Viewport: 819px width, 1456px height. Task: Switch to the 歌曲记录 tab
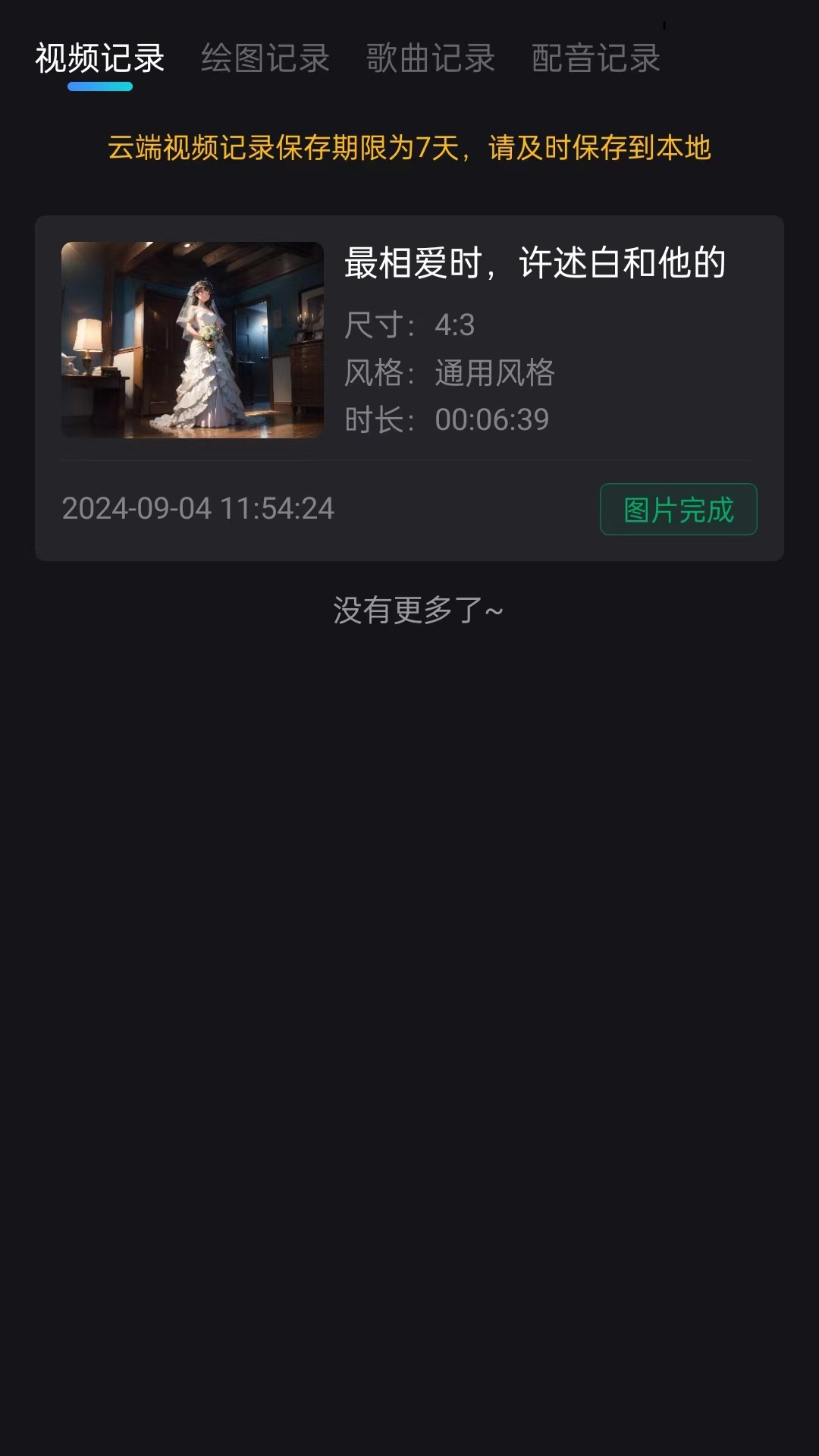pos(431,58)
